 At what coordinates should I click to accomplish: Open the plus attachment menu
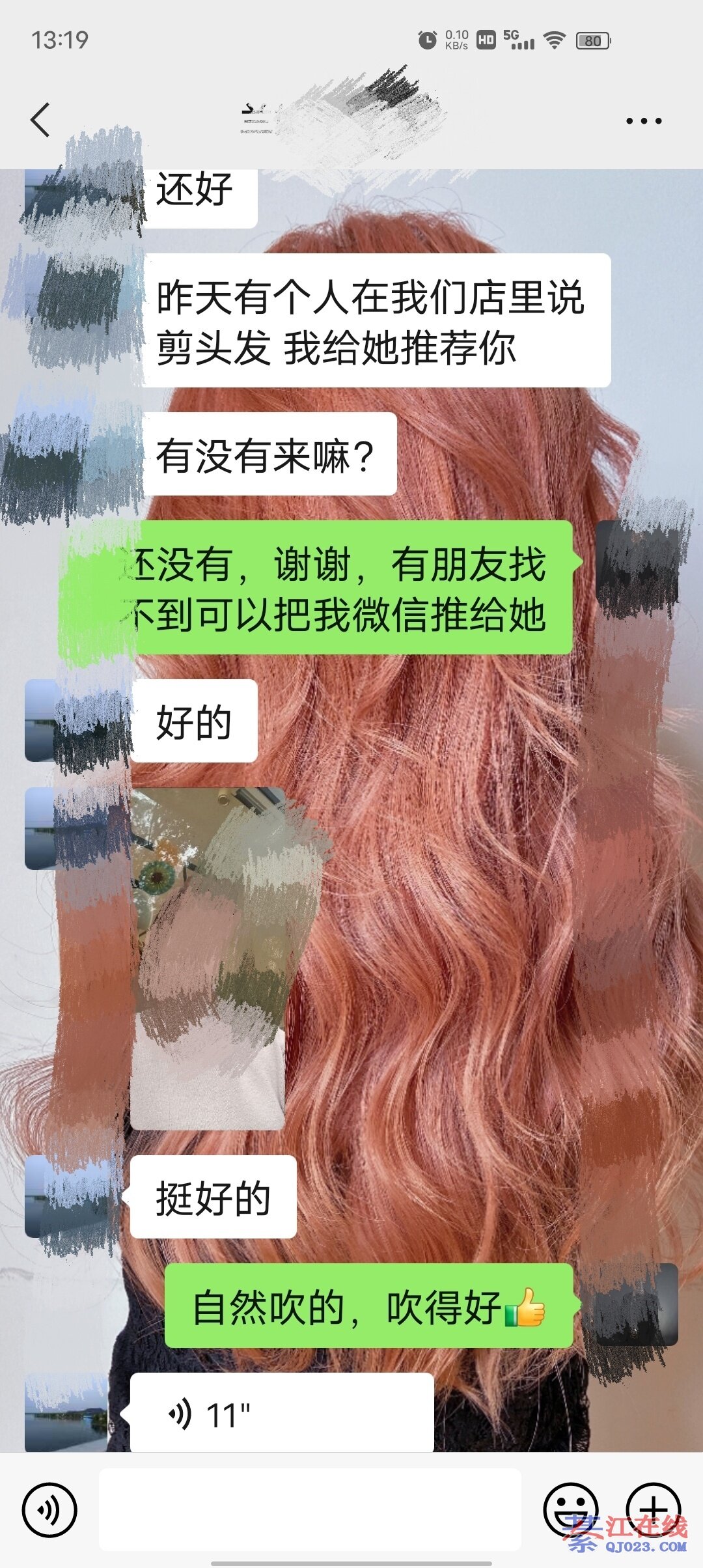tap(653, 1508)
